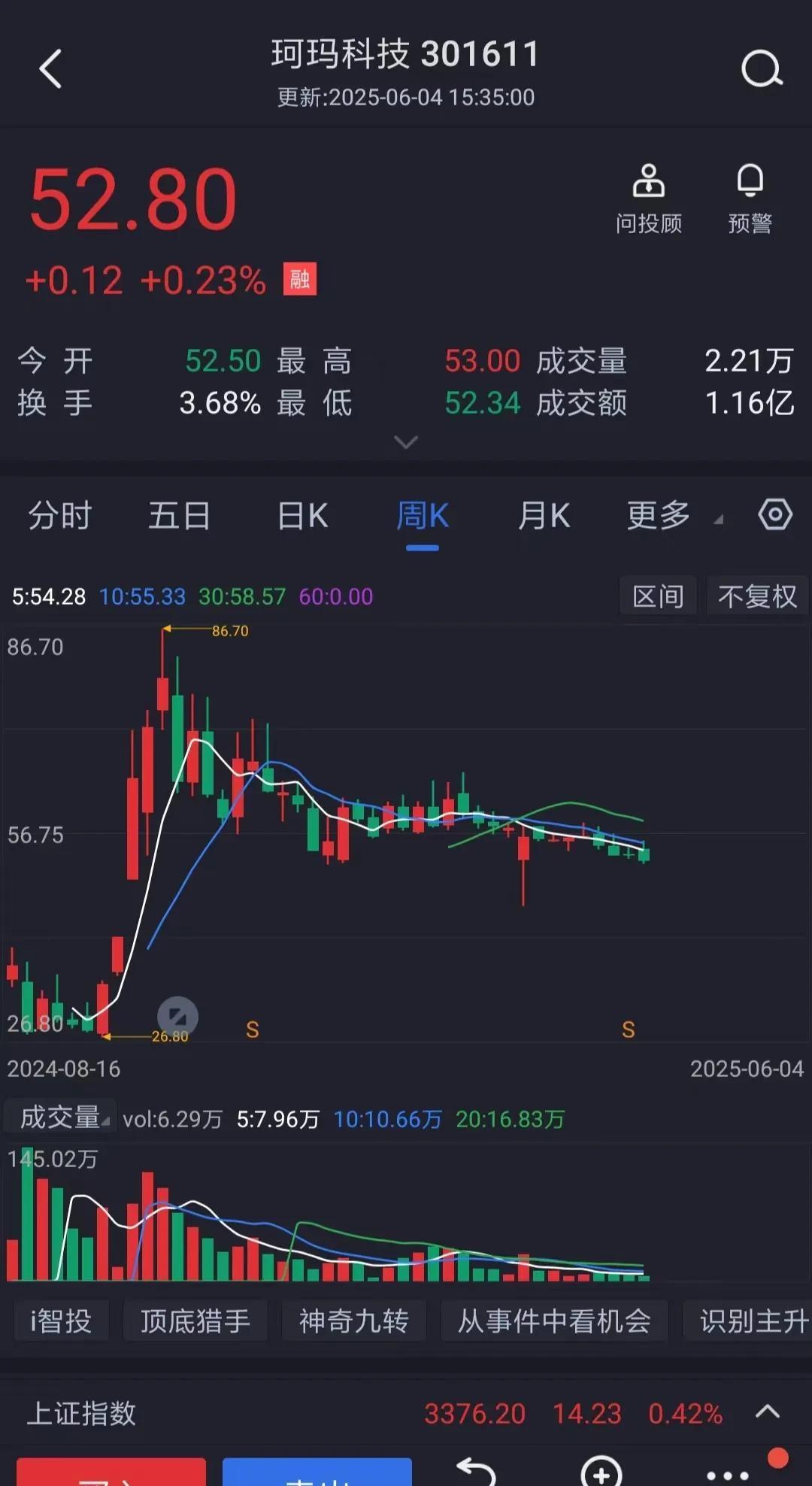Select the 神奇九转 indicator chip
This screenshot has height=1486, width=812.
354,1321
